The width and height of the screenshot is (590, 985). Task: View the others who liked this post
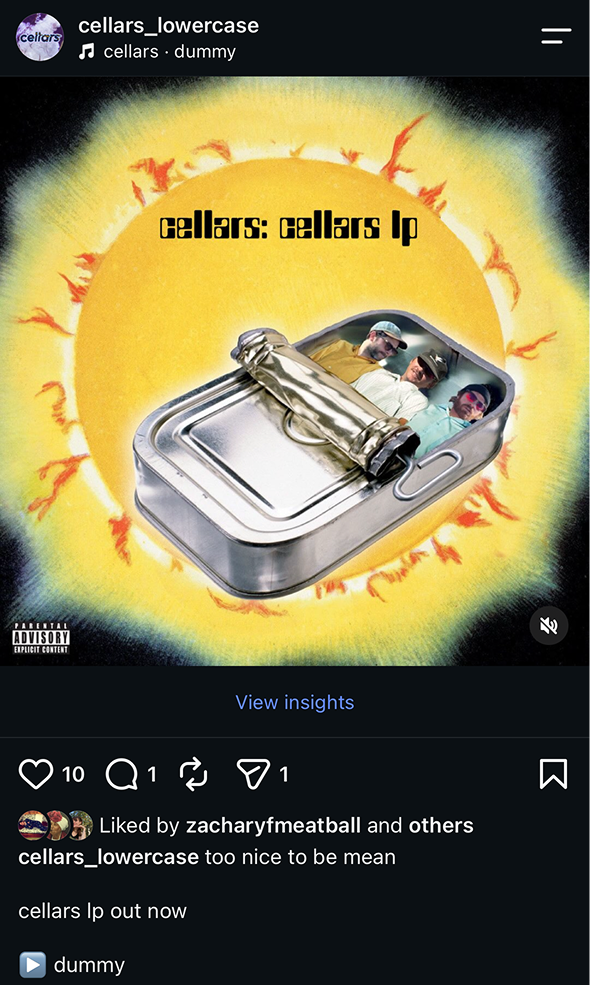pos(441,825)
